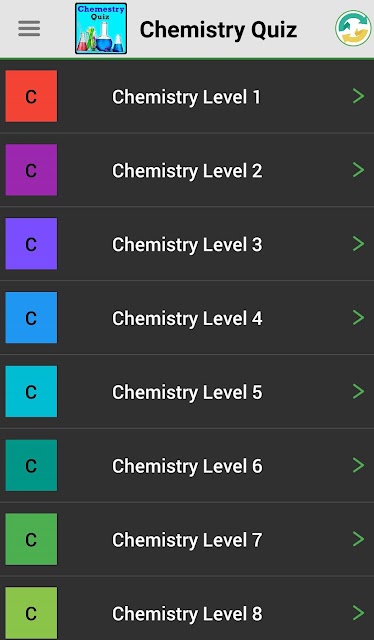Select Chemistry Level 2
The width and height of the screenshot is (374, 640).
click(187, 170)
